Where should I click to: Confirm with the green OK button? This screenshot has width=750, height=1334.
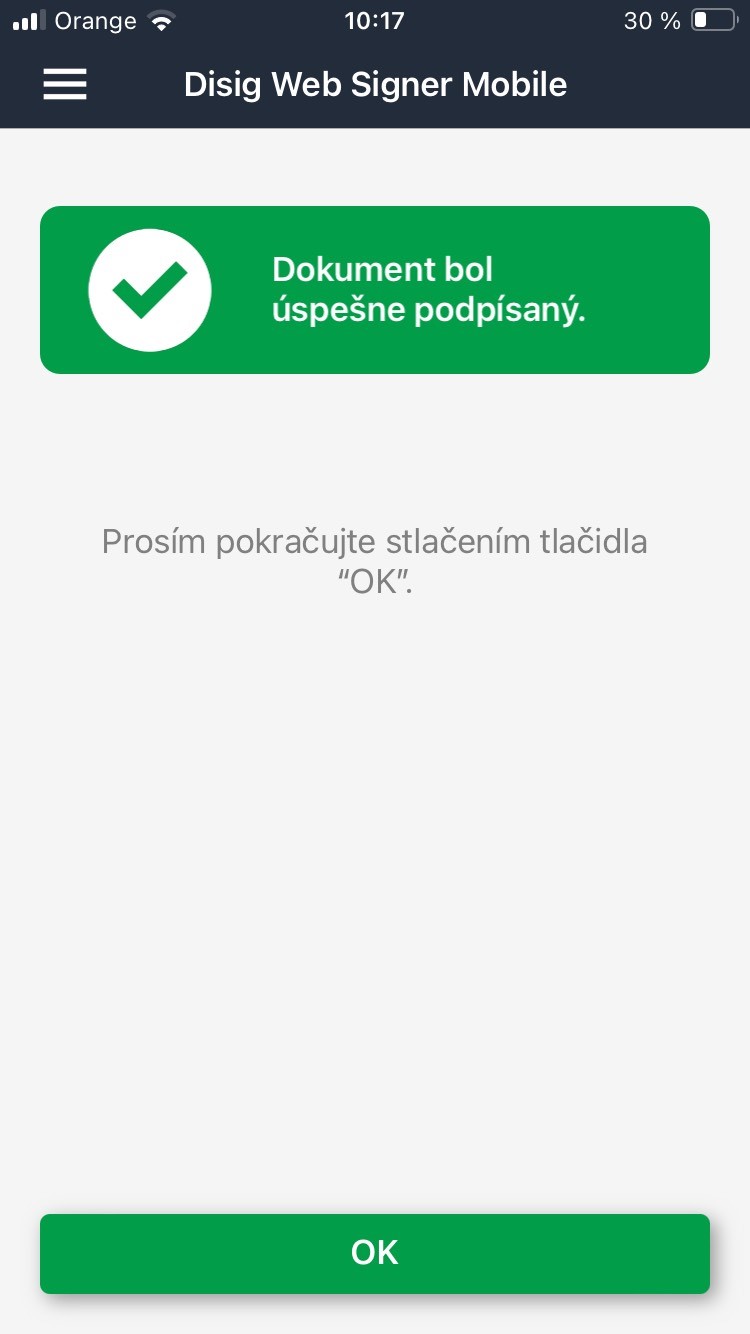click(x=374, y=1253)
